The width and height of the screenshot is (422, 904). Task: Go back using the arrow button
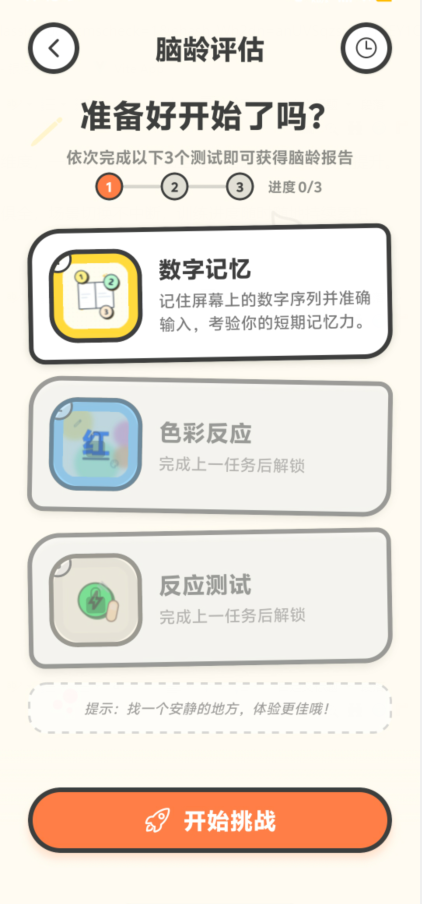coord(54,48)
